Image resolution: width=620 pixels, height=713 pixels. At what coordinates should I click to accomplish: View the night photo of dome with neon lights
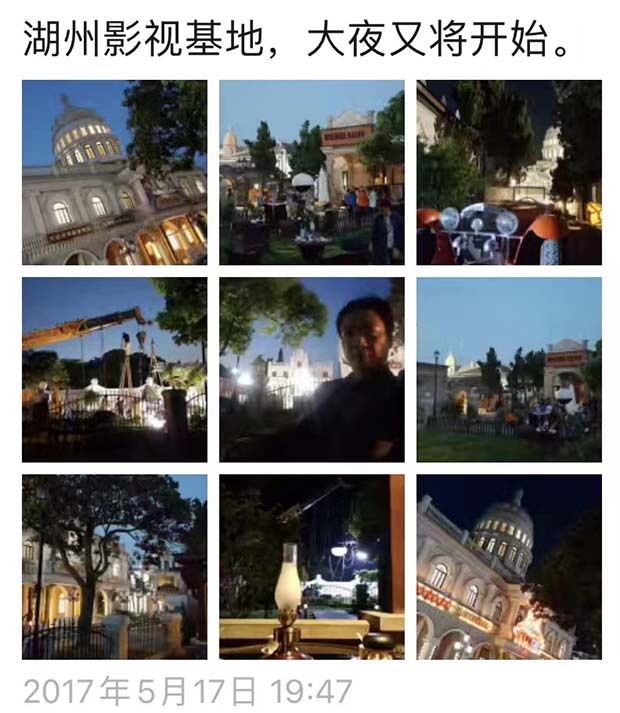point(508,566)
